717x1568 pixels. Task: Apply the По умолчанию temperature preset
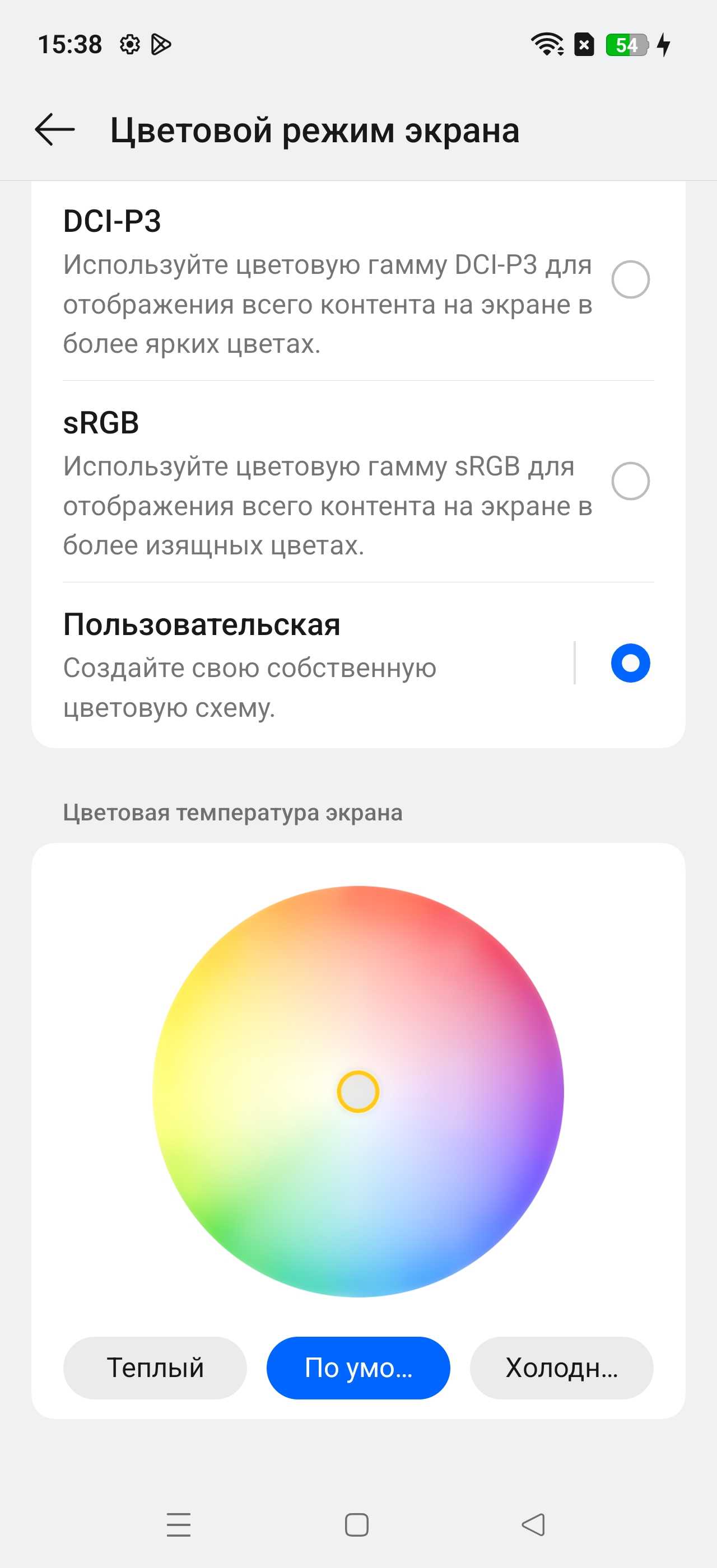(x=358, y=1368)
